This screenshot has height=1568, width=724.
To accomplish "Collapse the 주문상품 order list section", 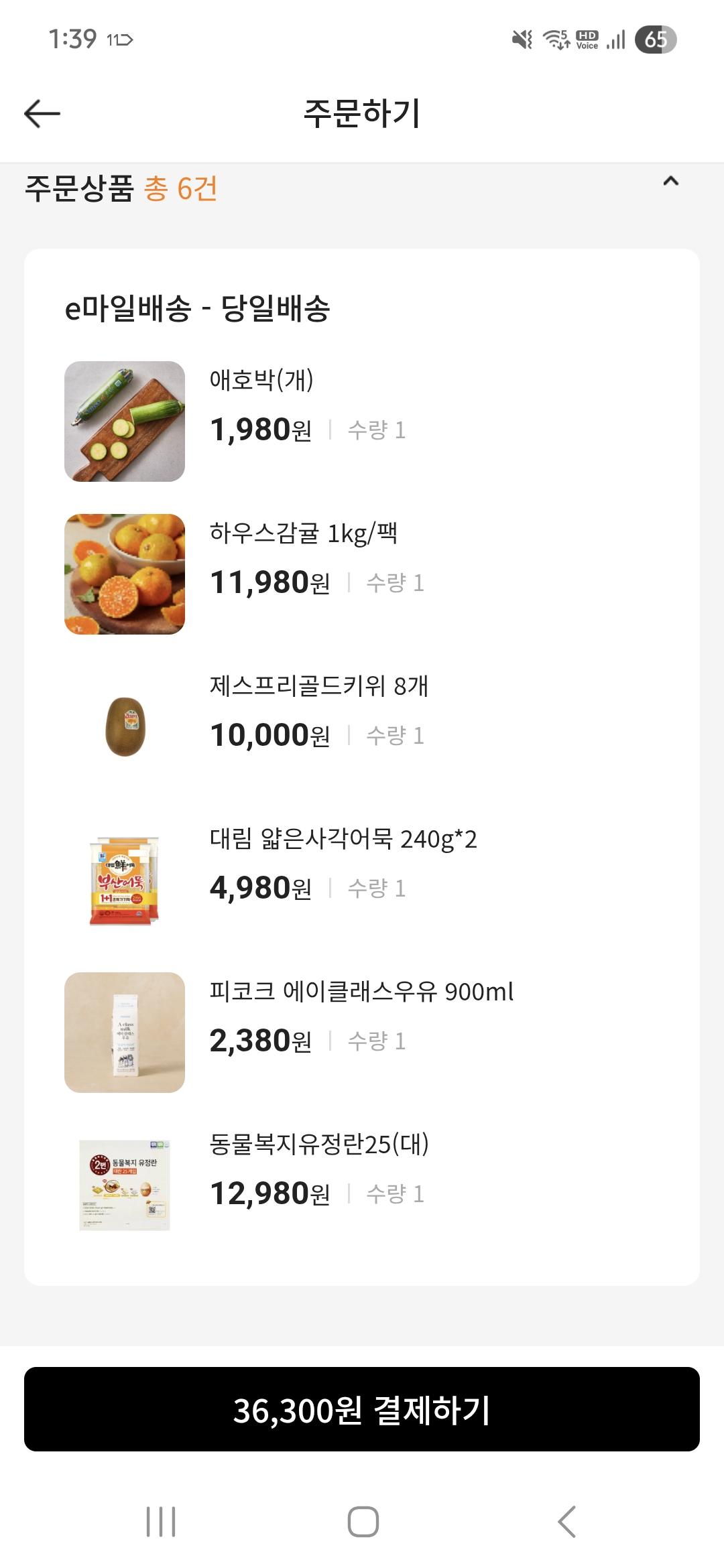I will [x=670, y=181].
